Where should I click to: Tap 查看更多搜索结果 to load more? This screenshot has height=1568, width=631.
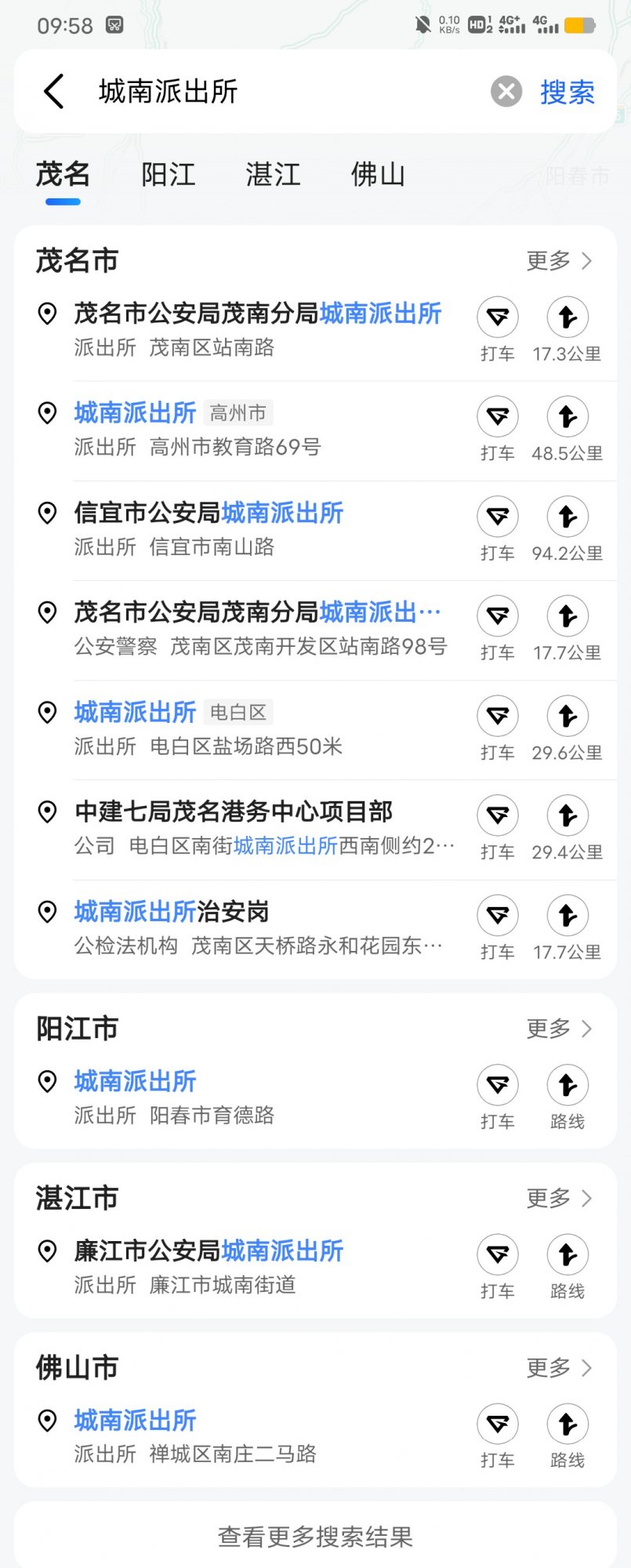(315, 1536)
